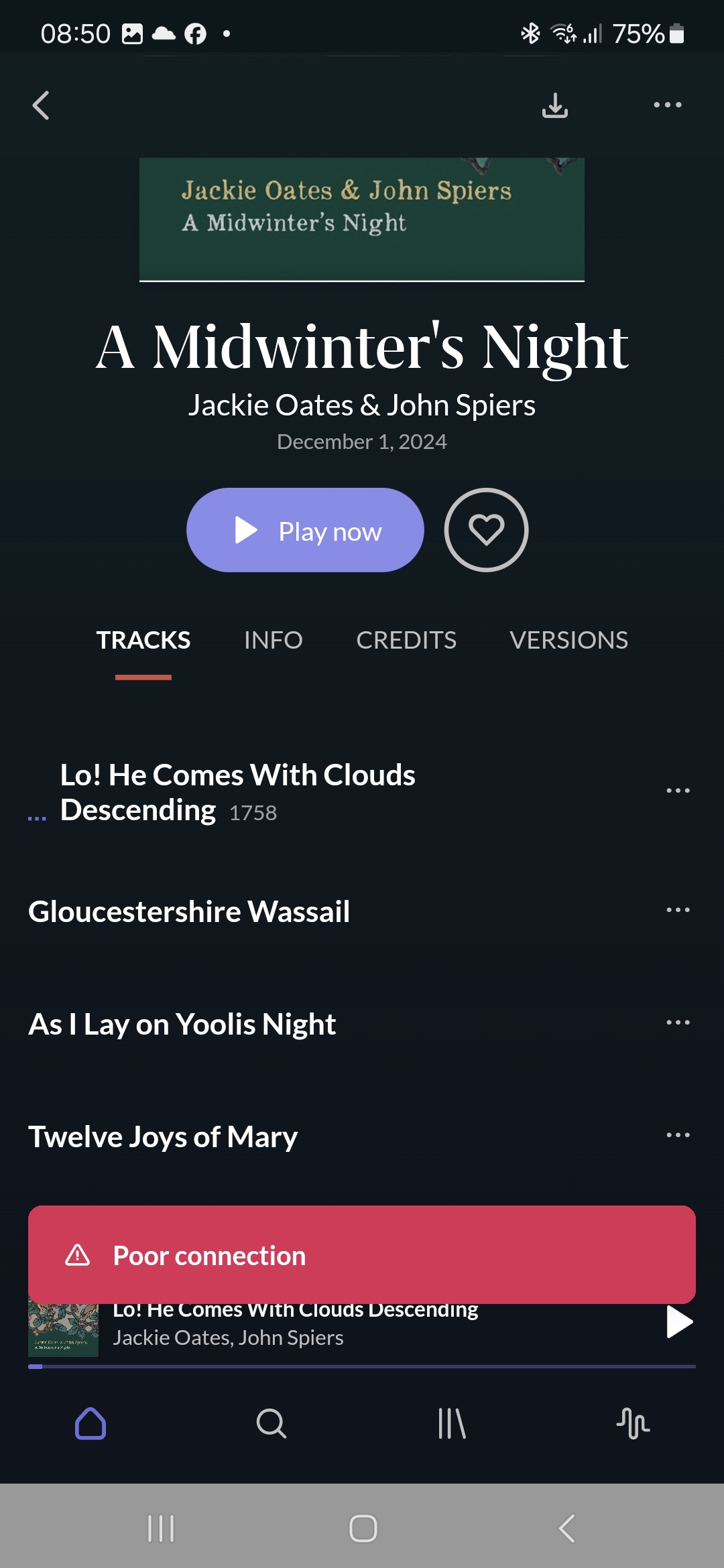Open options for Lo! He Comes With Clouds Descending
Image resolution: width=724 pixels, height=1568 pixels.
tap(678, 791)
